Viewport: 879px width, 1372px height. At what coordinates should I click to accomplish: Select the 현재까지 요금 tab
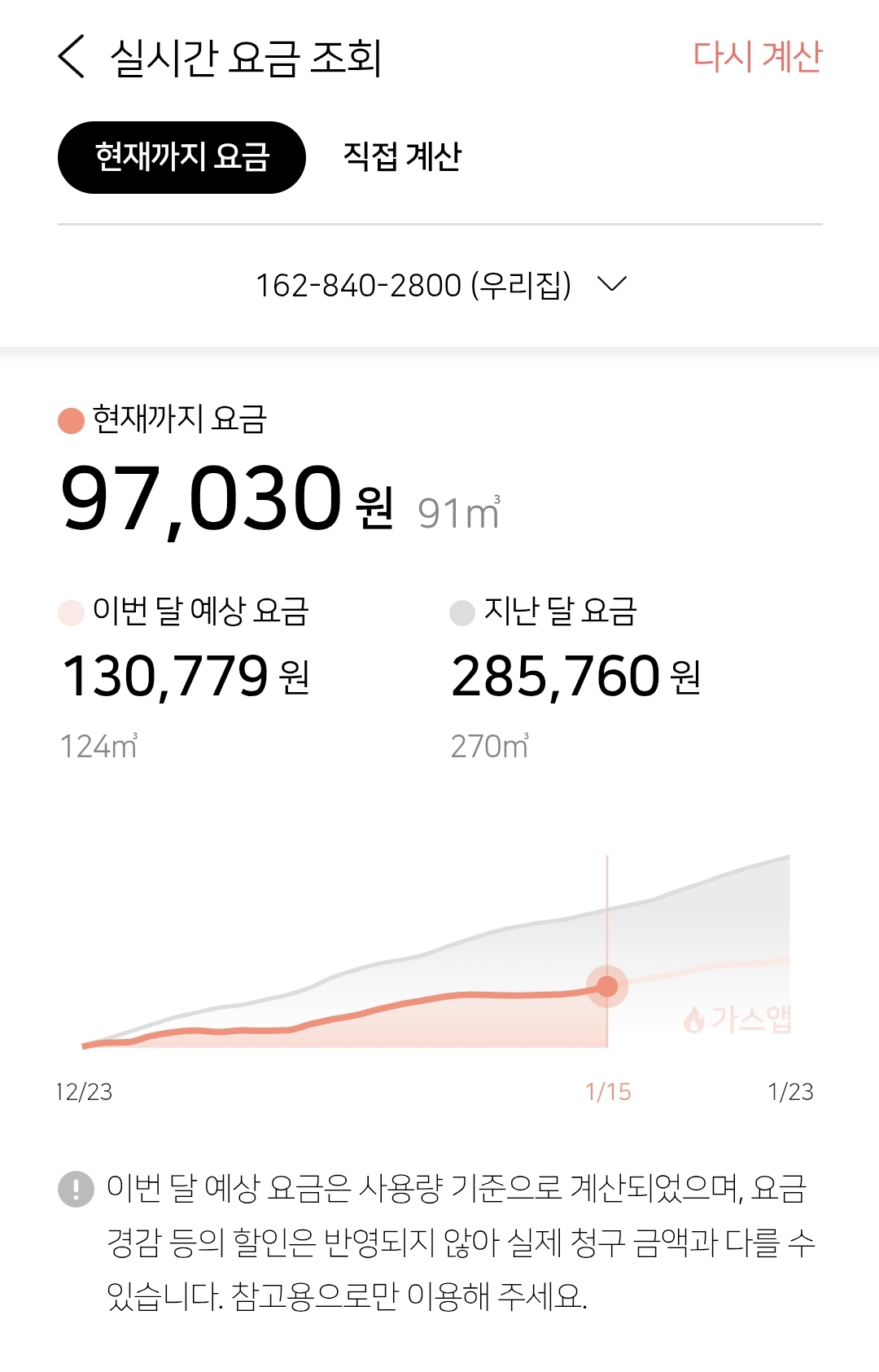[x=181, y=157]
